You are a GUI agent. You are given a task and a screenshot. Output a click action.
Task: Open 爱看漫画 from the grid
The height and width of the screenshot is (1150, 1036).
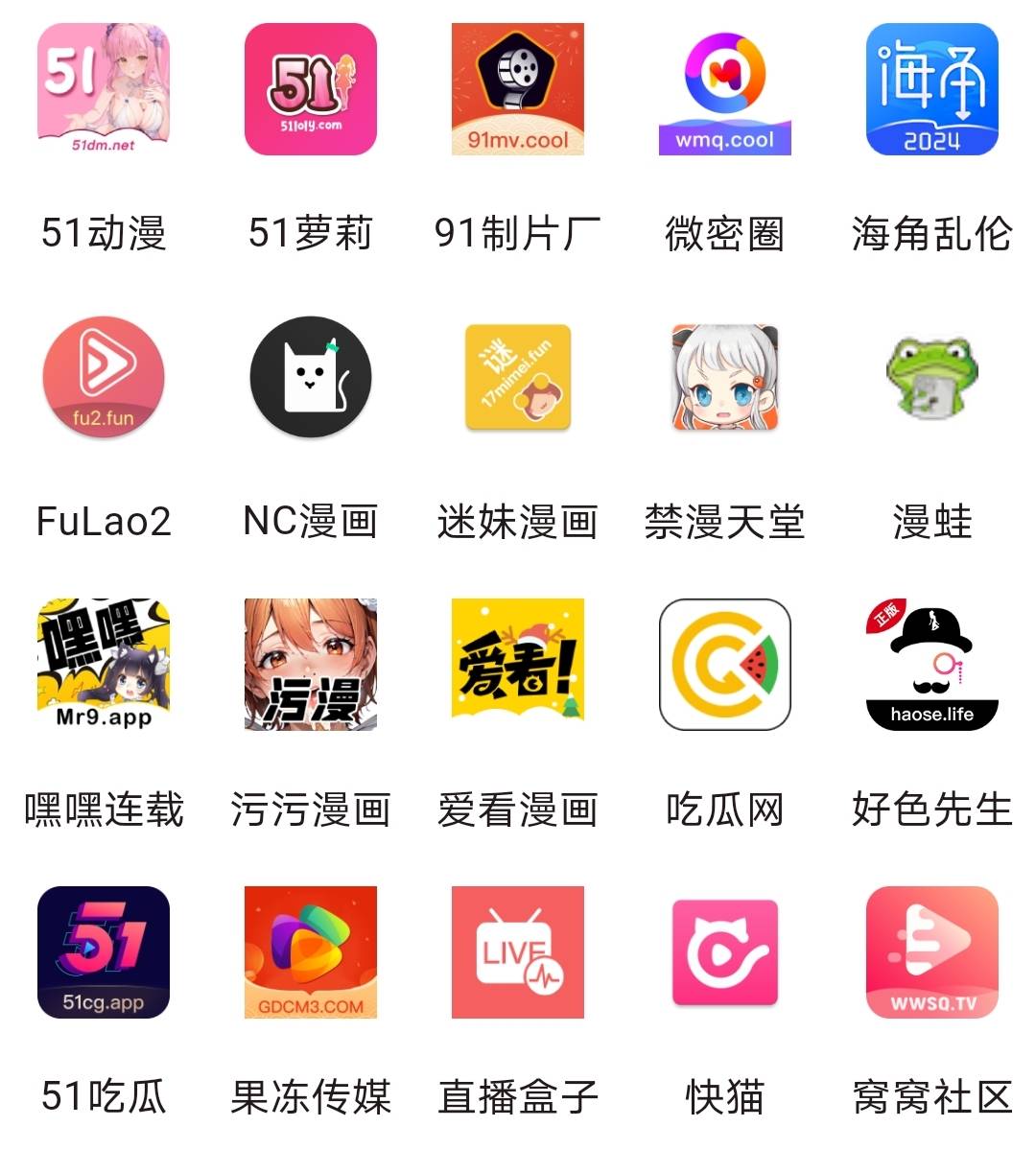(518, 665)
